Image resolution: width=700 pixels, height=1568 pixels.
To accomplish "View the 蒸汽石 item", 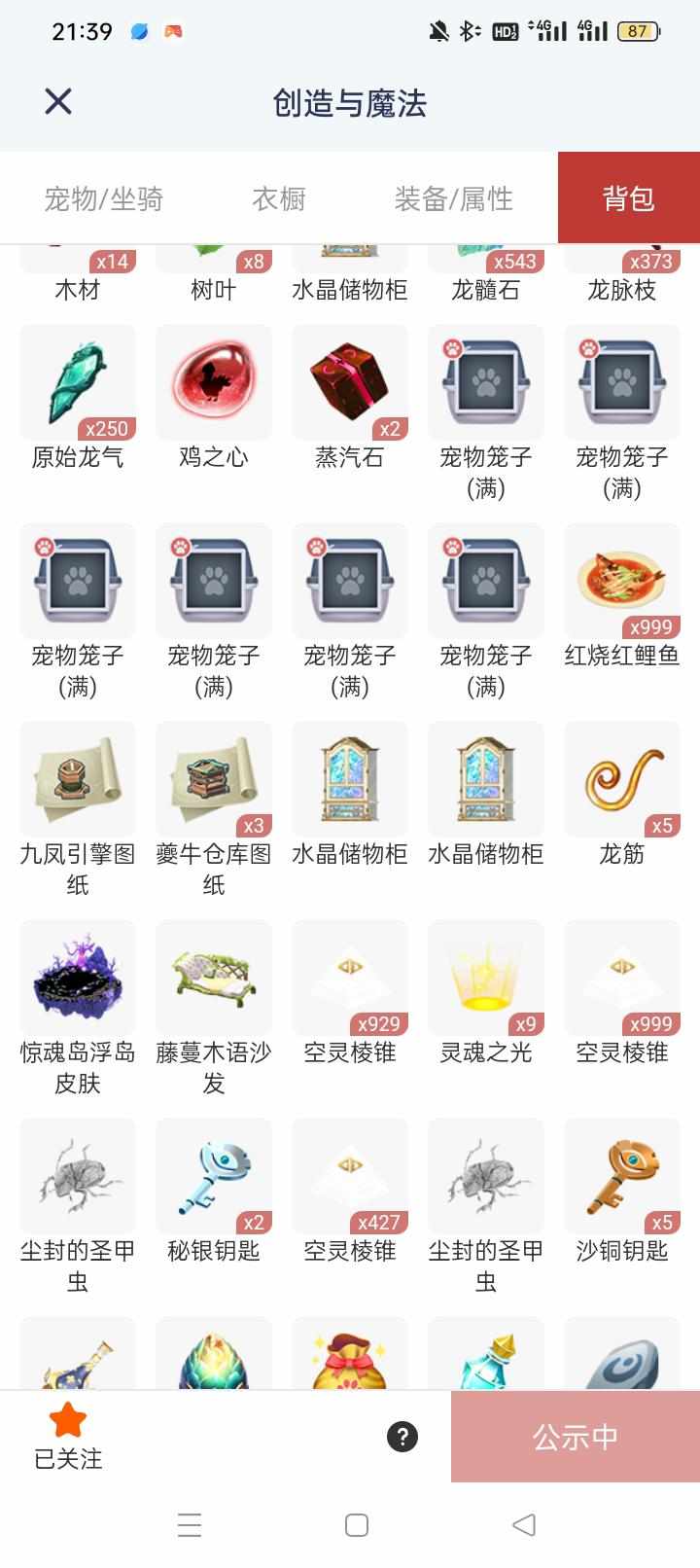I will coord(350,383).
